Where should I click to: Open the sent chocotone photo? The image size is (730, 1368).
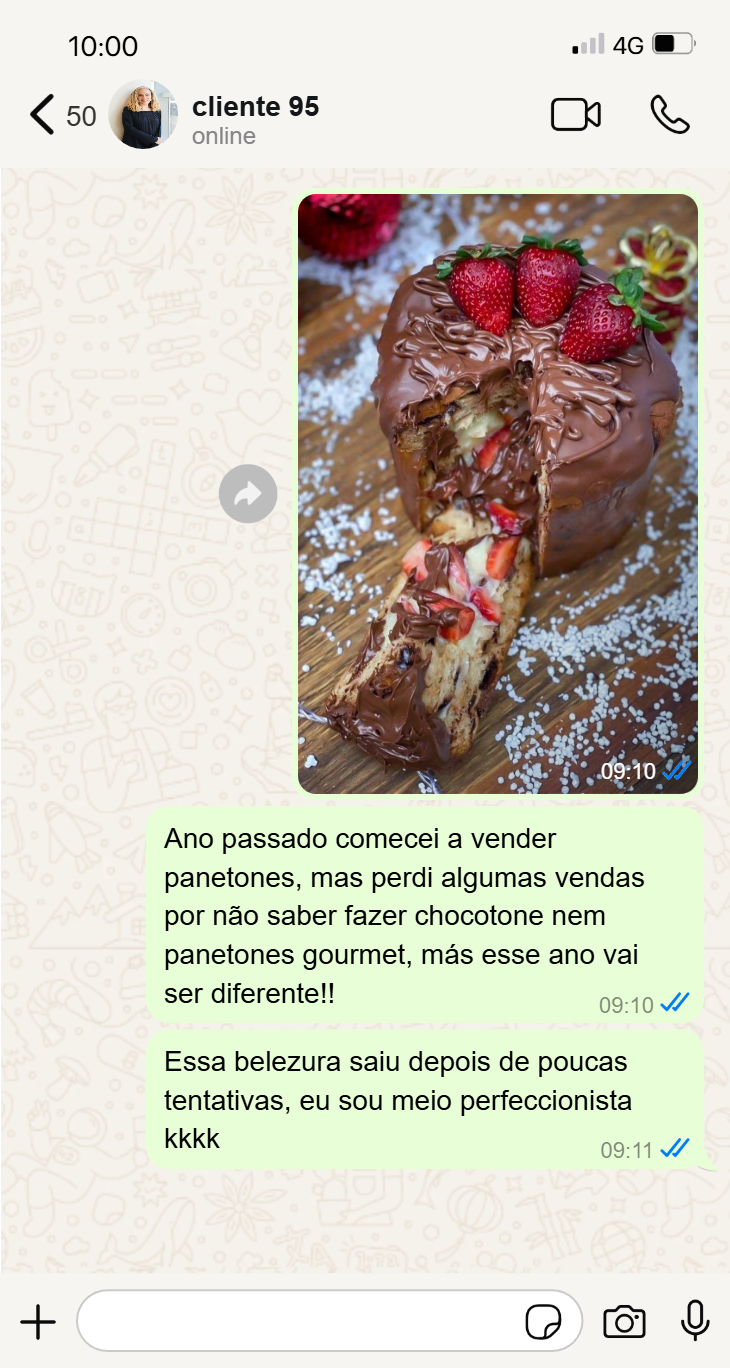(498, 494)
